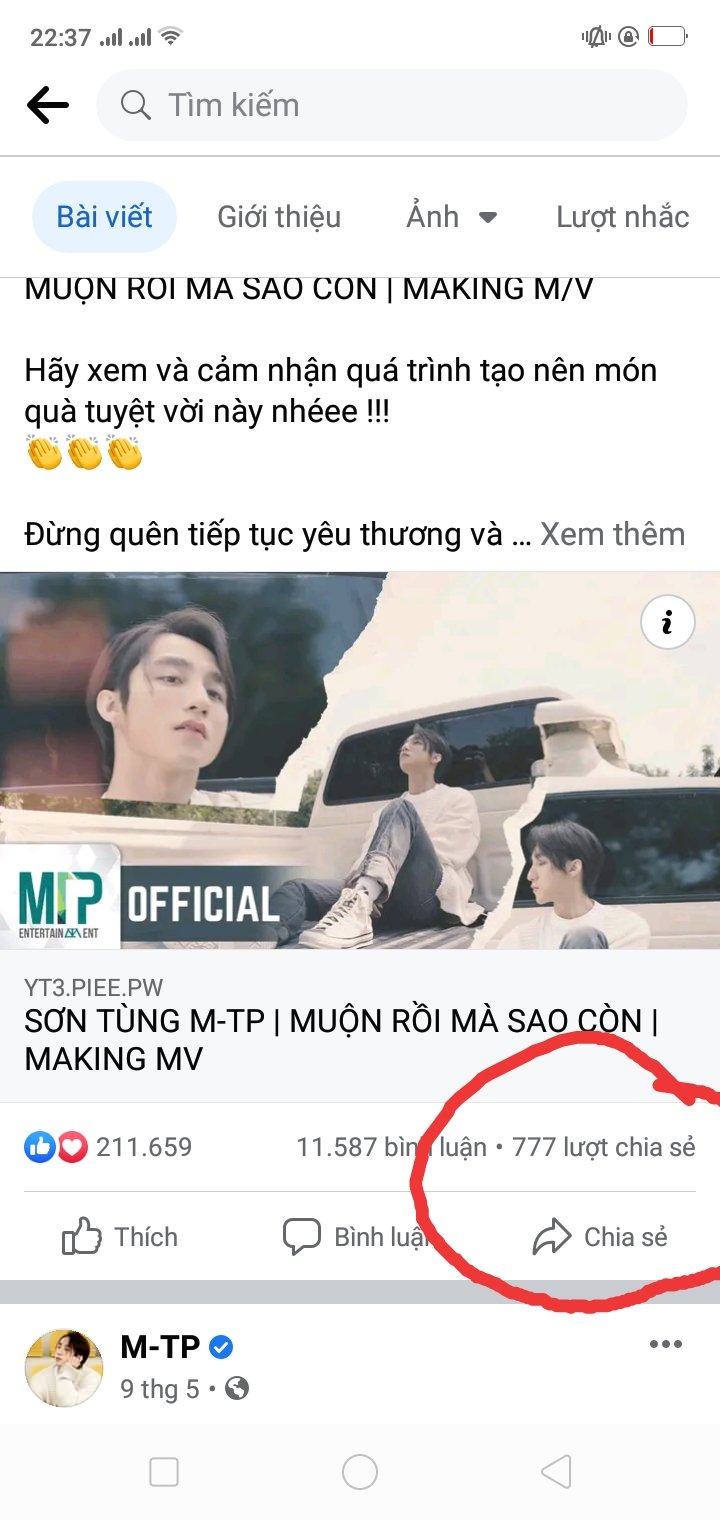This screenshot has height=1520, width=720.
Task: Open the 11.587 bình luận comments
Action: [390, 1147]
